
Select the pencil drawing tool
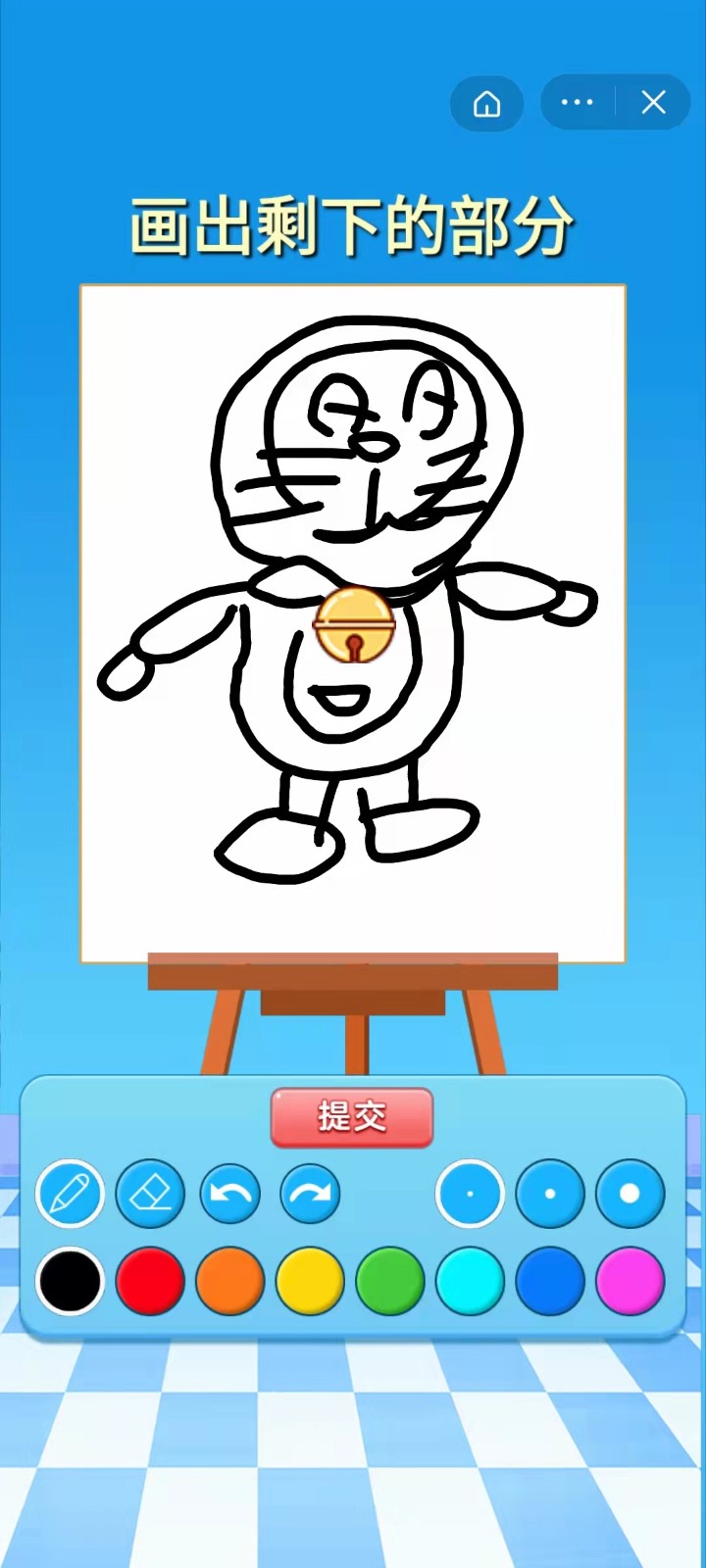coord(70,1194)
